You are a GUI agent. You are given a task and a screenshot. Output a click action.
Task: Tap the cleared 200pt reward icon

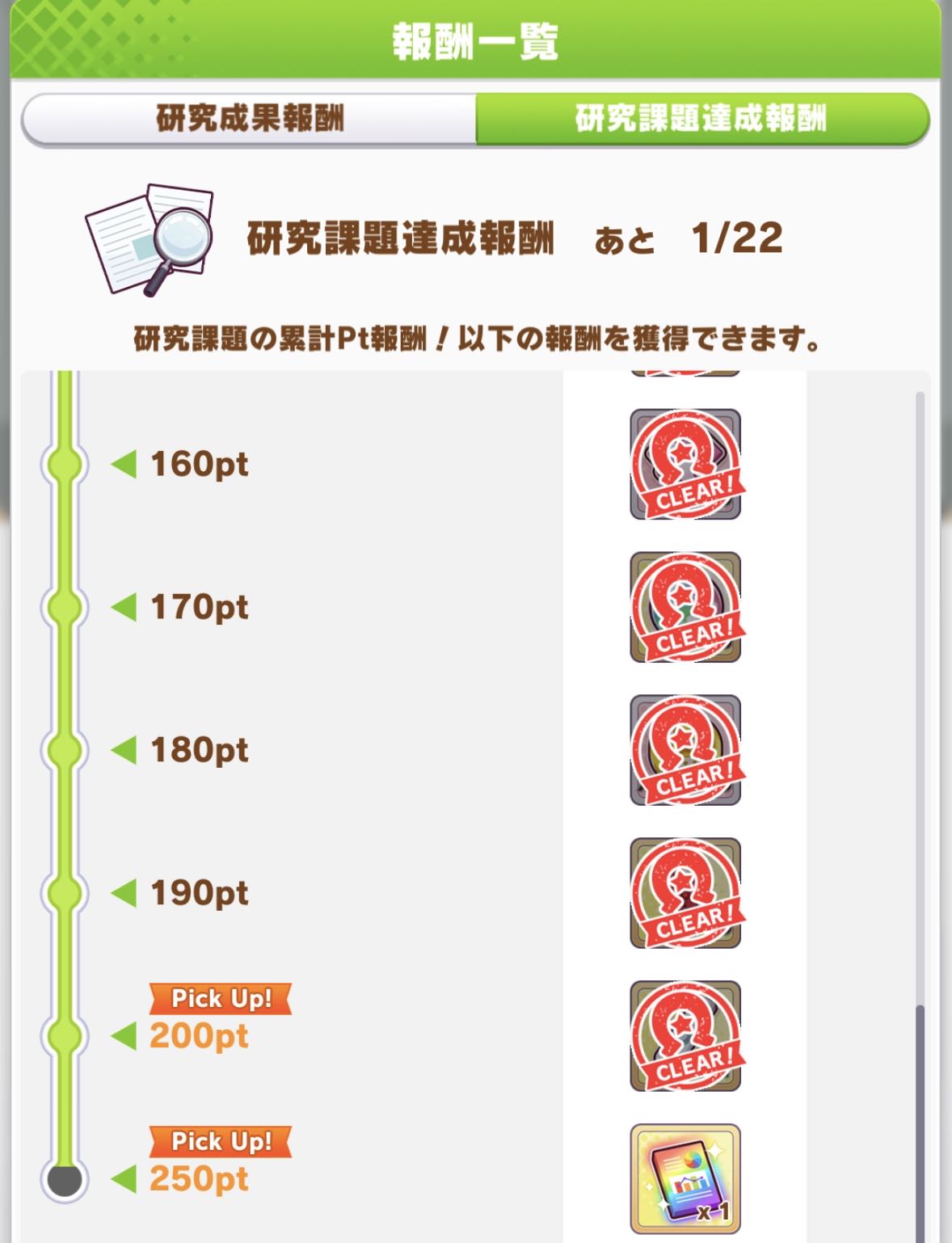(685, 1036)
